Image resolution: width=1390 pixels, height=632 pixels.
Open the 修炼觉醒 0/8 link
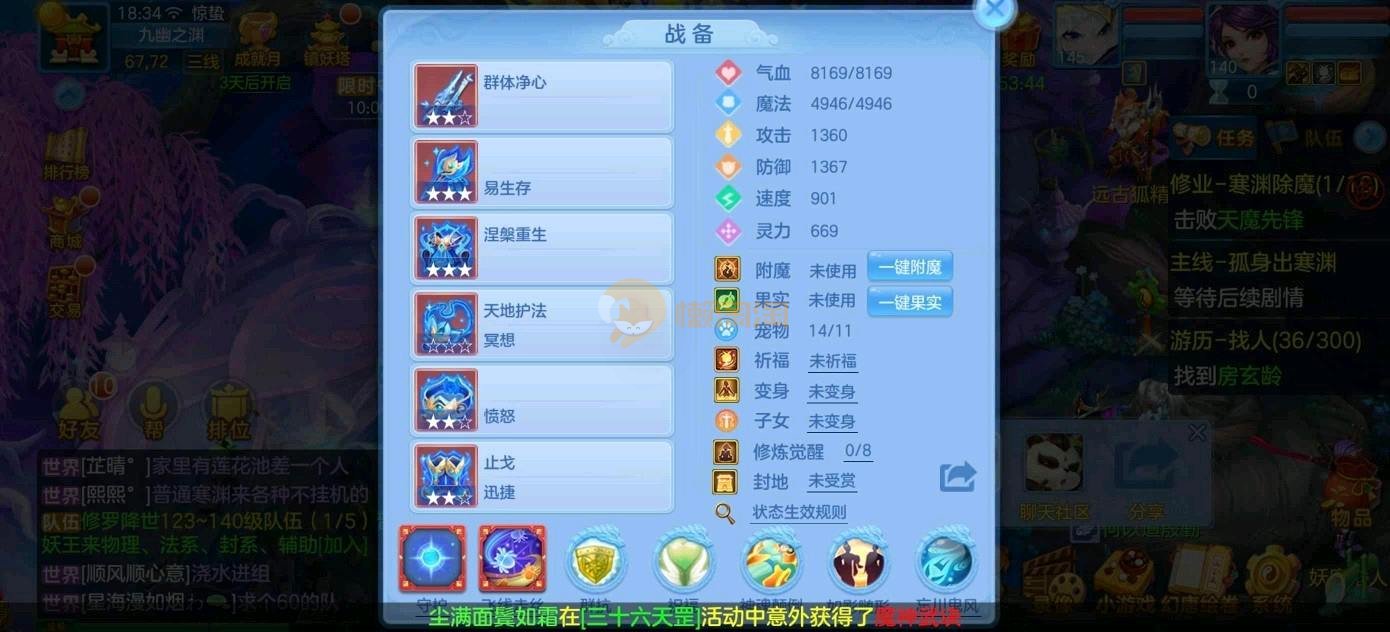(858, 452)
